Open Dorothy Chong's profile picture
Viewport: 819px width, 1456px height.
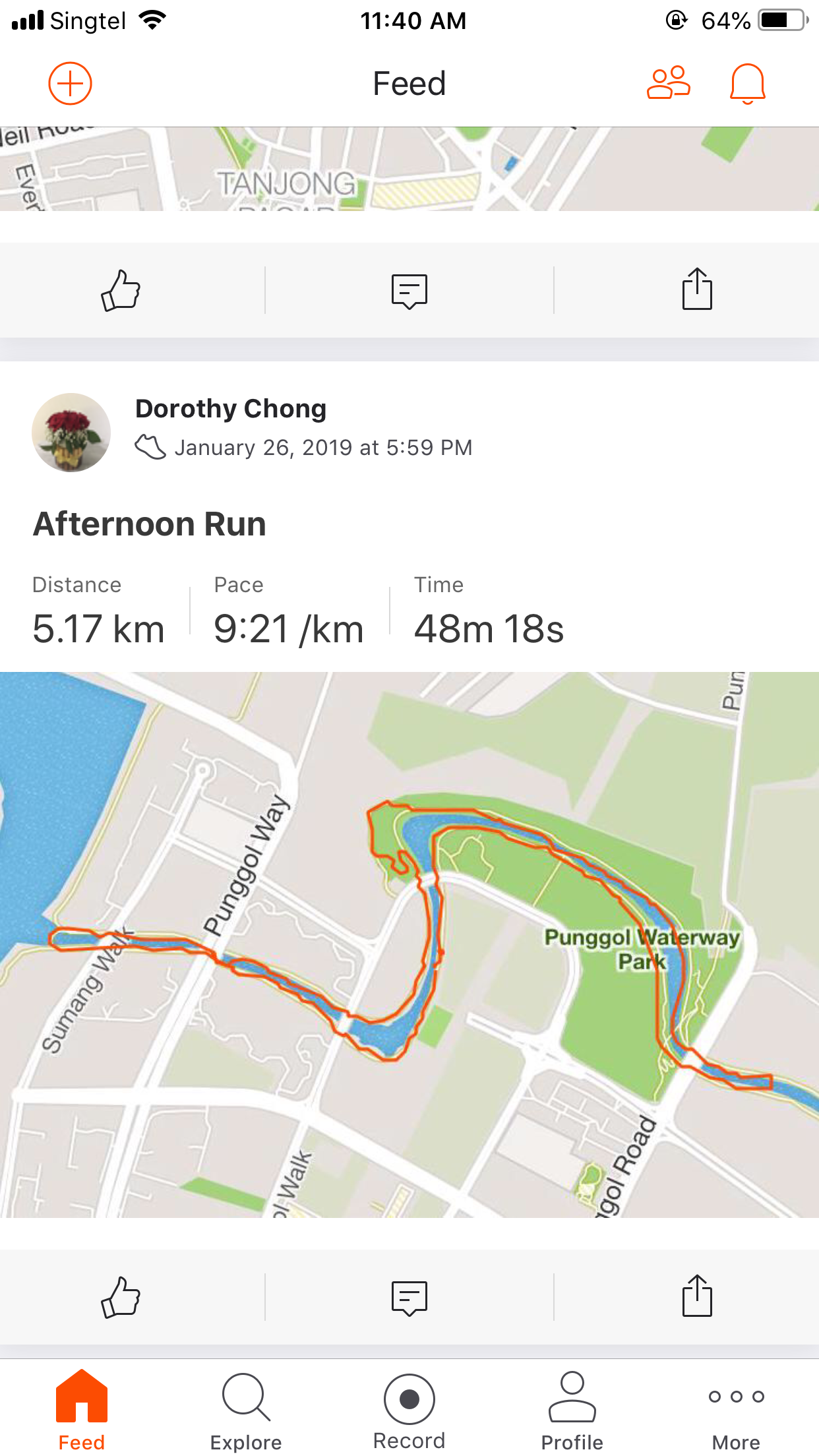71,433
